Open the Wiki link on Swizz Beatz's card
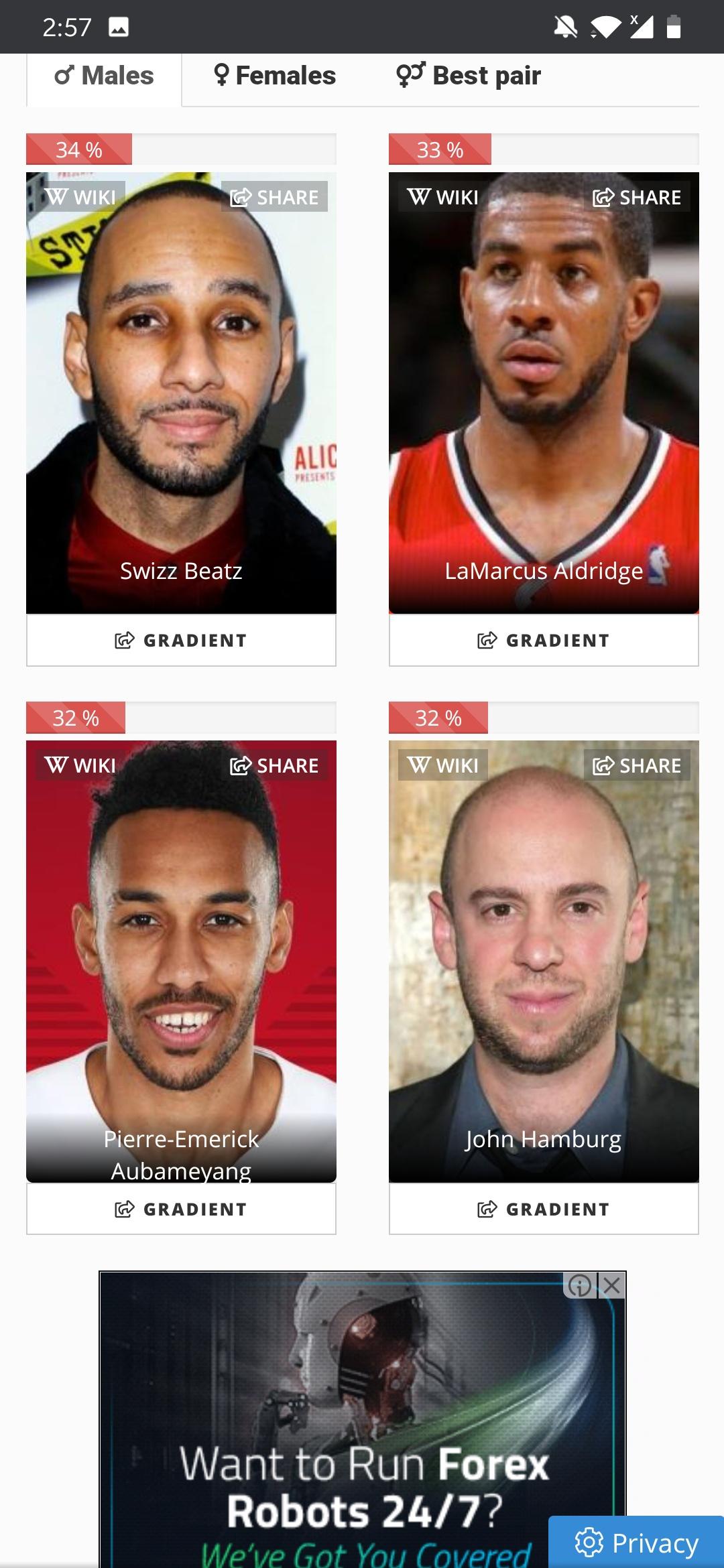724x1568 pixels. coord(80,197)
